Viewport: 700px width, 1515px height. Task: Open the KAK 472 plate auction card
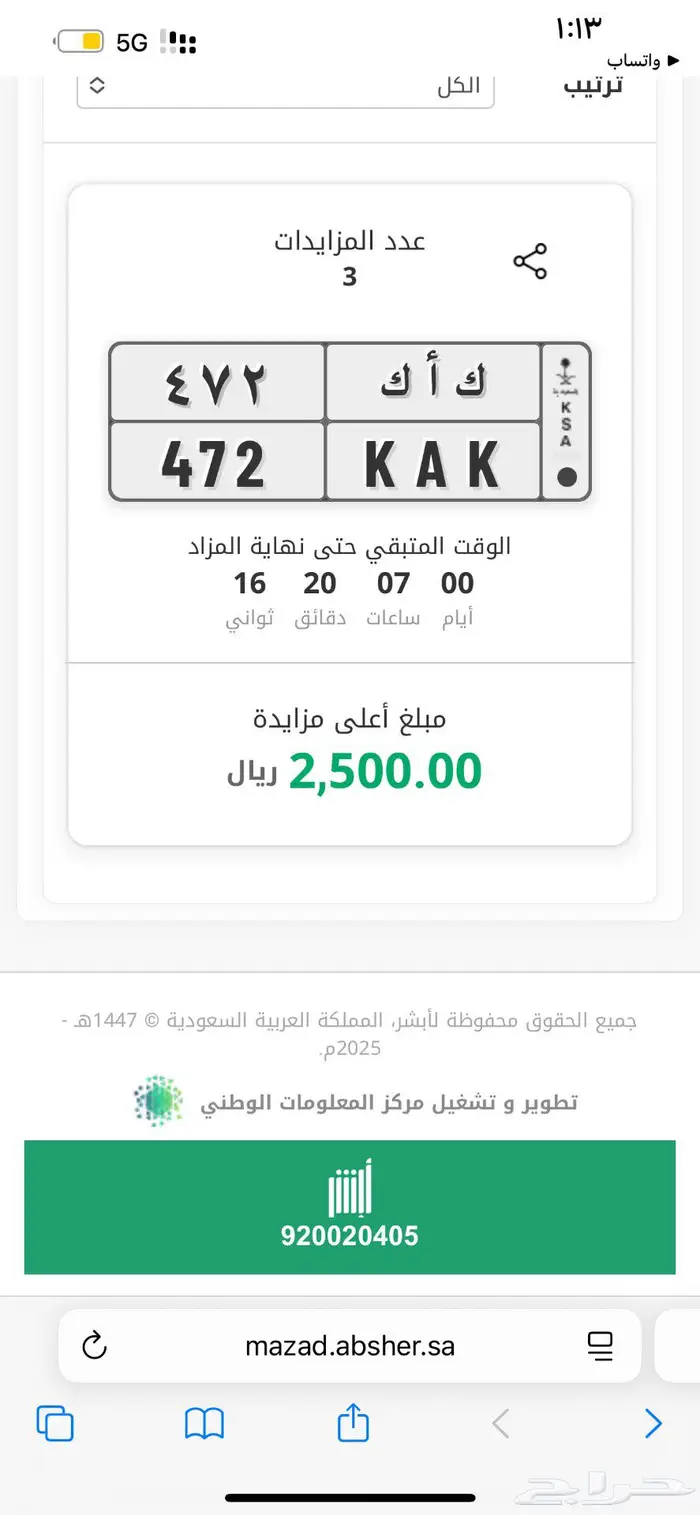[x=349, y=421]
